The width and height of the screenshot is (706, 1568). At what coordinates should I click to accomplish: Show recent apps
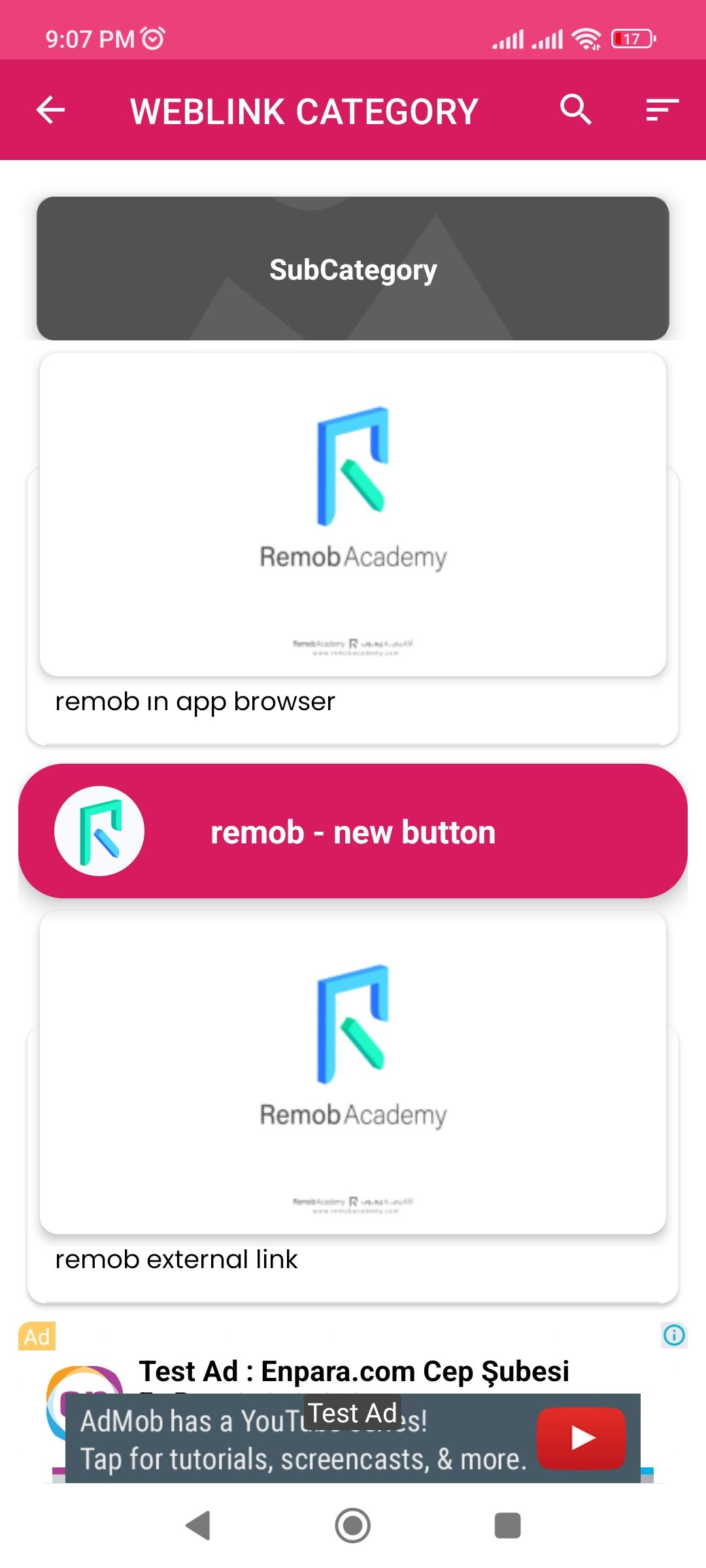pos(507,1526)
